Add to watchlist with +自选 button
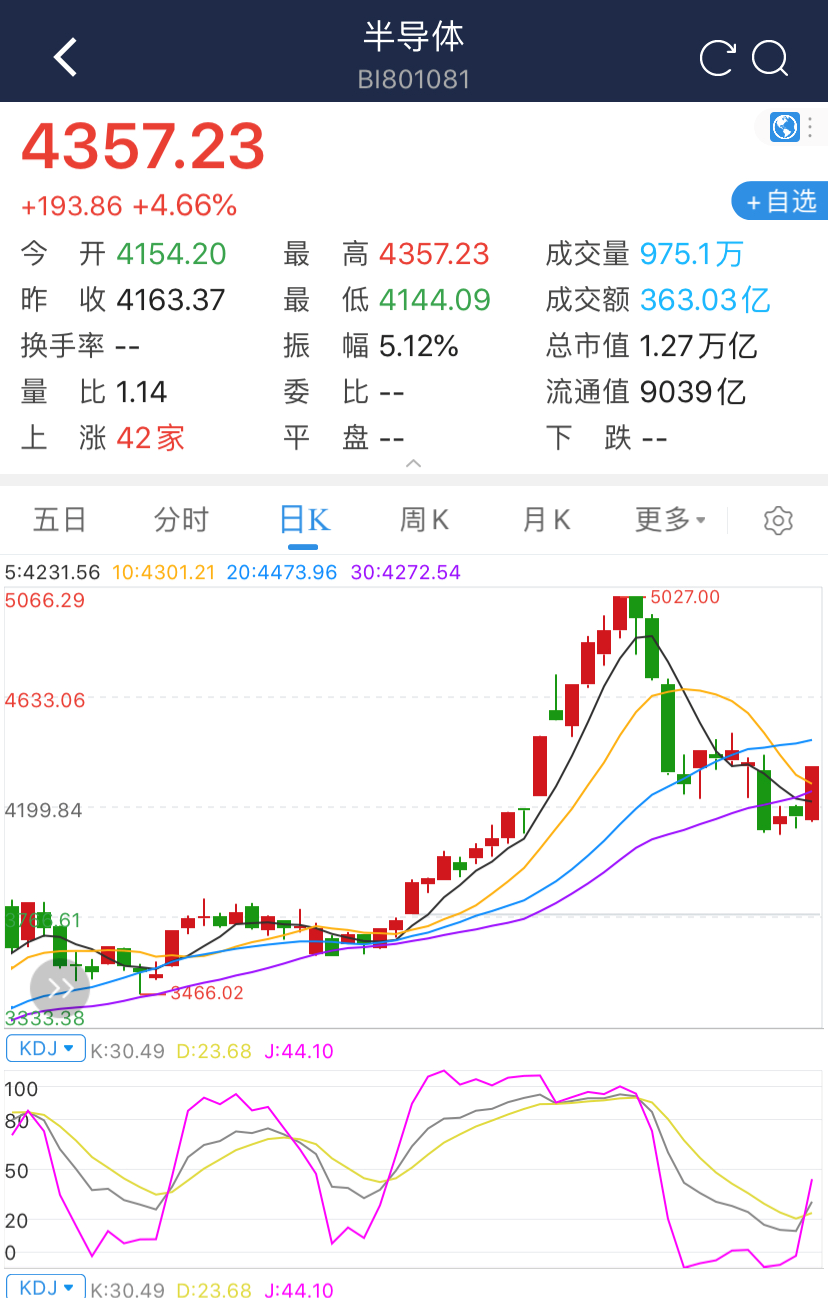 click(x=780, y=201)
